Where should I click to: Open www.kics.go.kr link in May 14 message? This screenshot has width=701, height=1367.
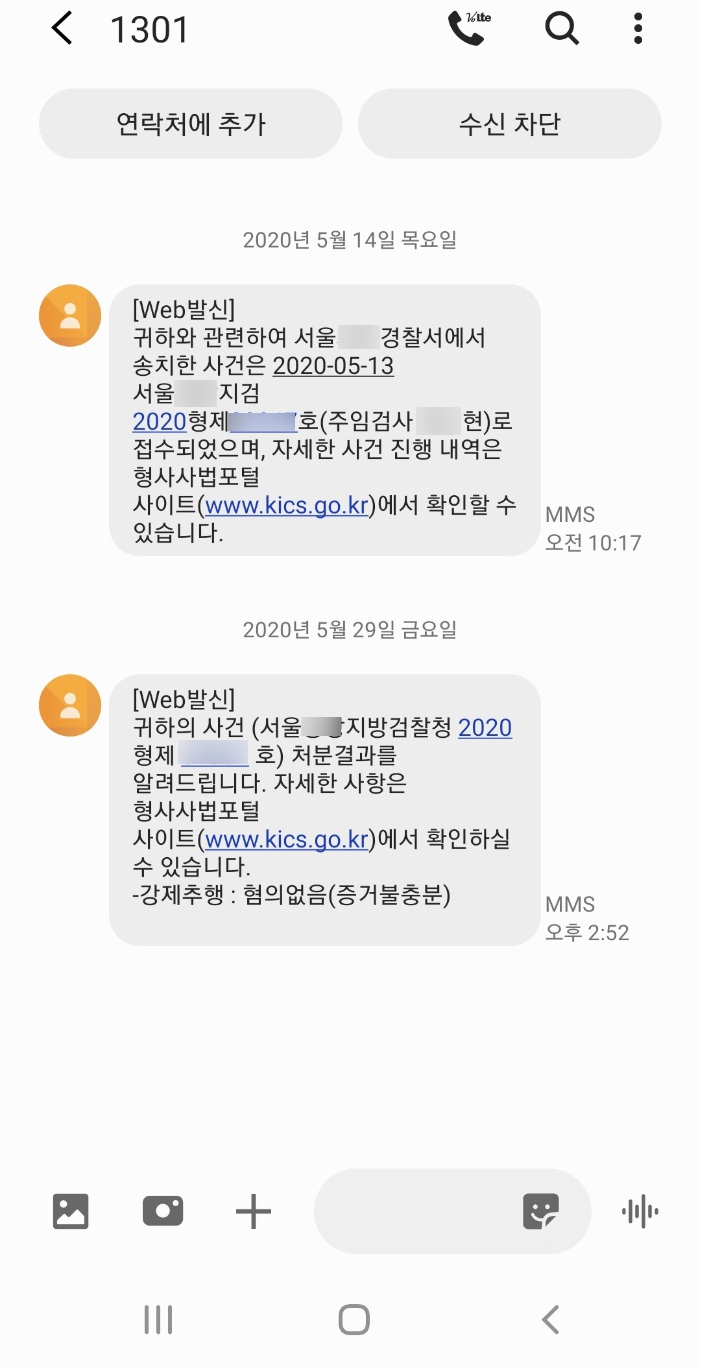288,506
